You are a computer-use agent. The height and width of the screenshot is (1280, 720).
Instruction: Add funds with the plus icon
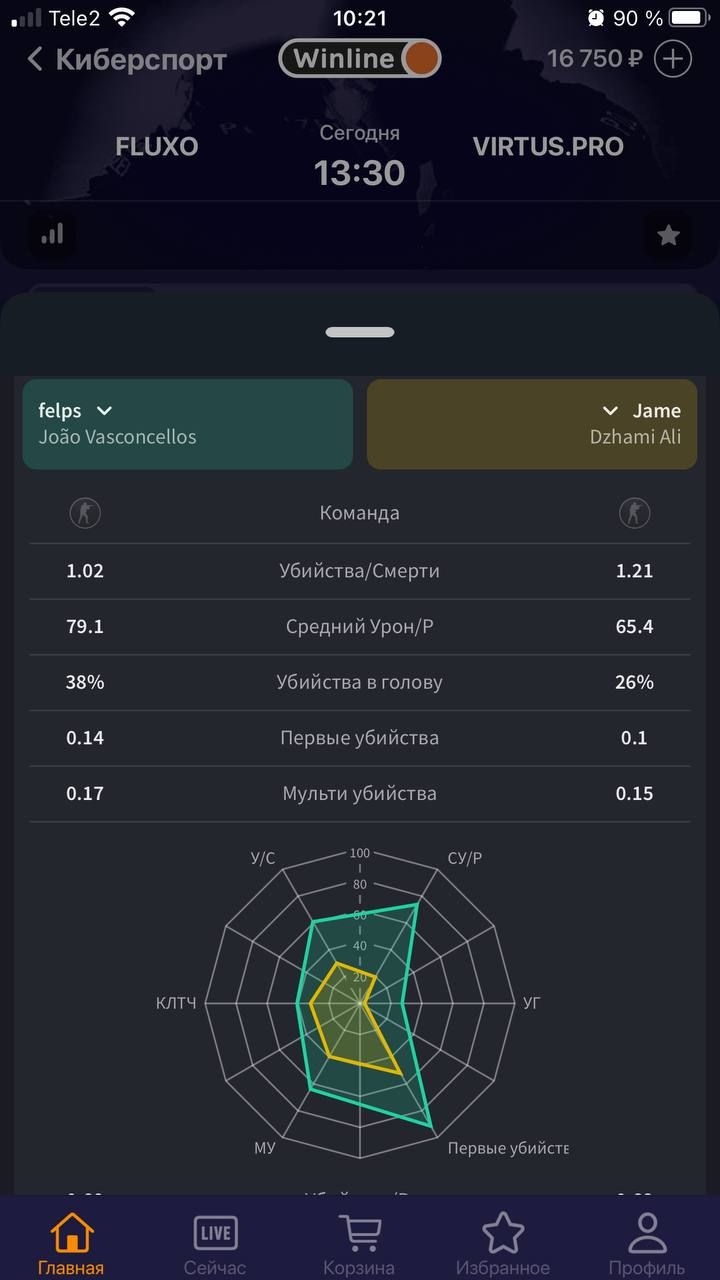click(673, 59)
